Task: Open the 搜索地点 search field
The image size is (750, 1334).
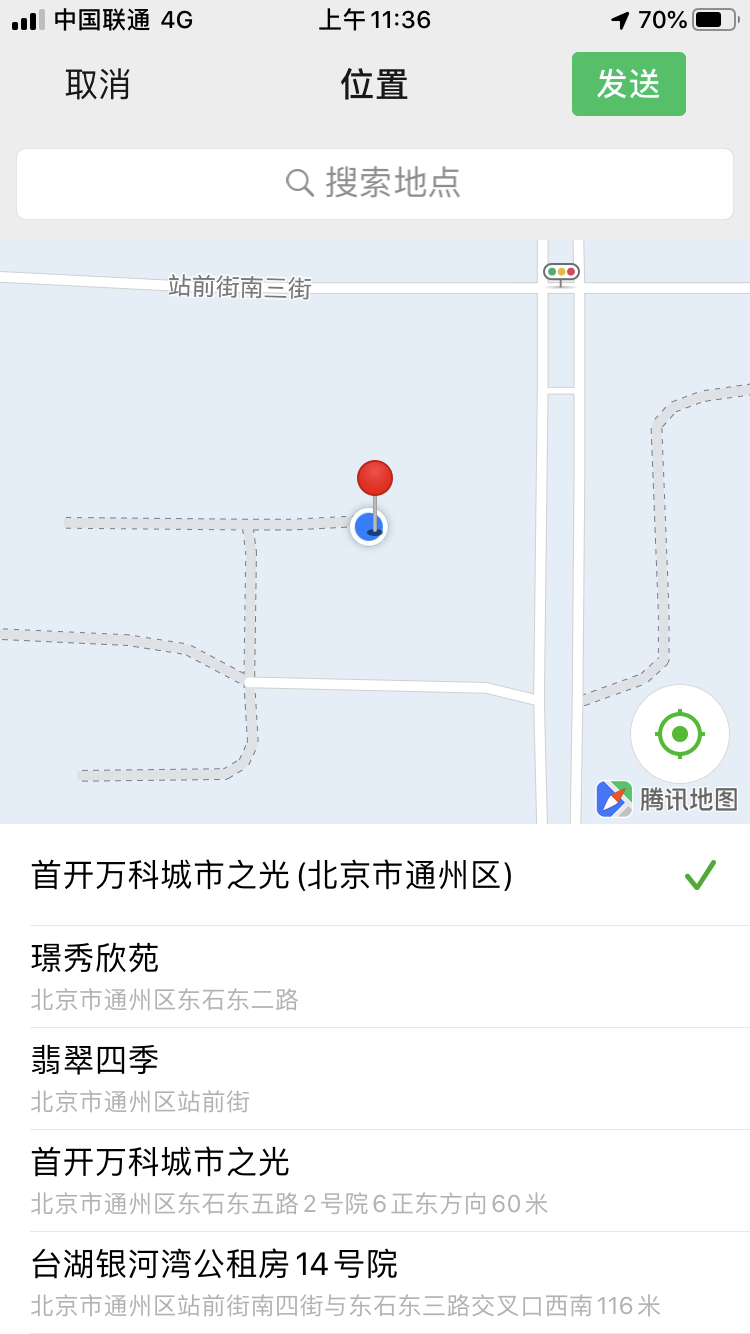Action: (x=375, y=183)
